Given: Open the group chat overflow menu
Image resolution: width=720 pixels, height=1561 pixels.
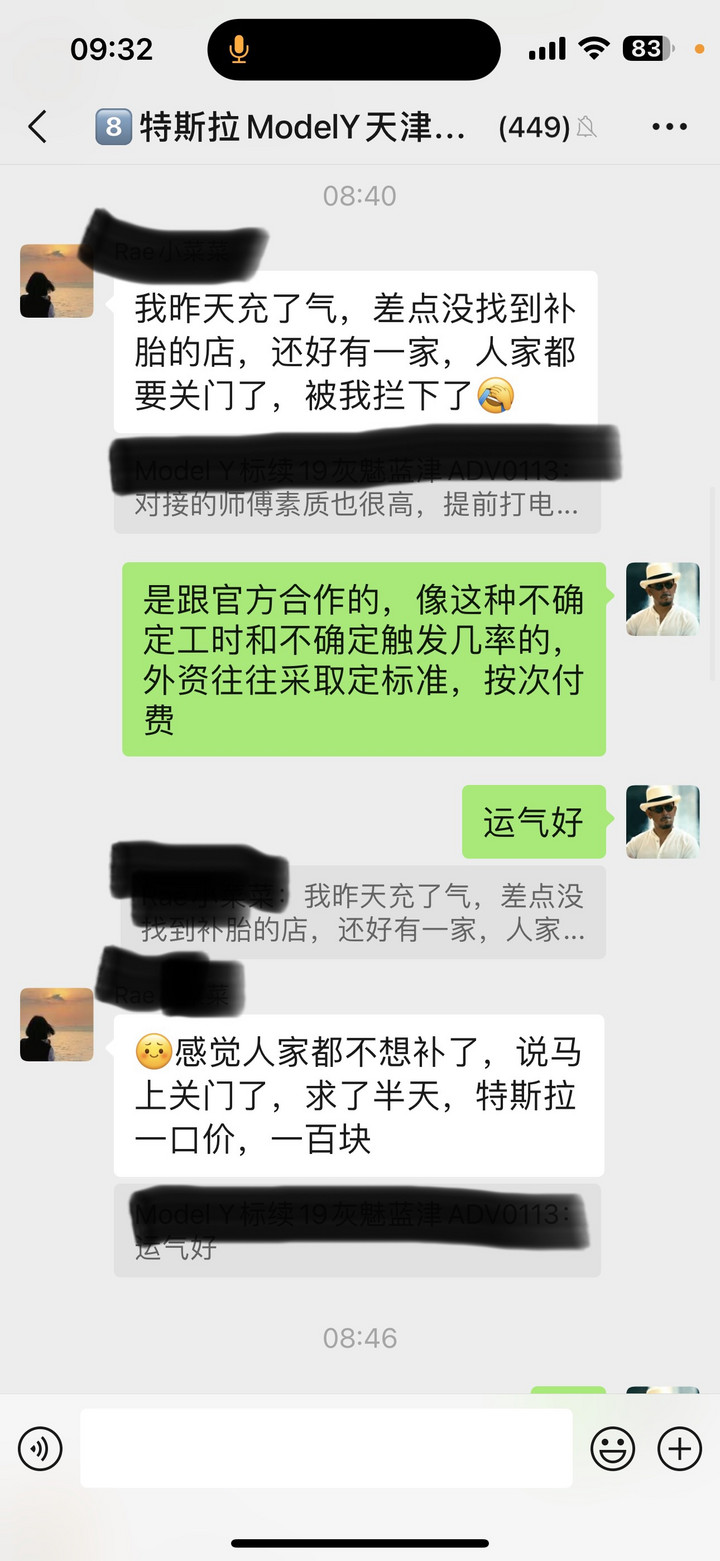Looking at the screenshot, I should click(669, 127).
